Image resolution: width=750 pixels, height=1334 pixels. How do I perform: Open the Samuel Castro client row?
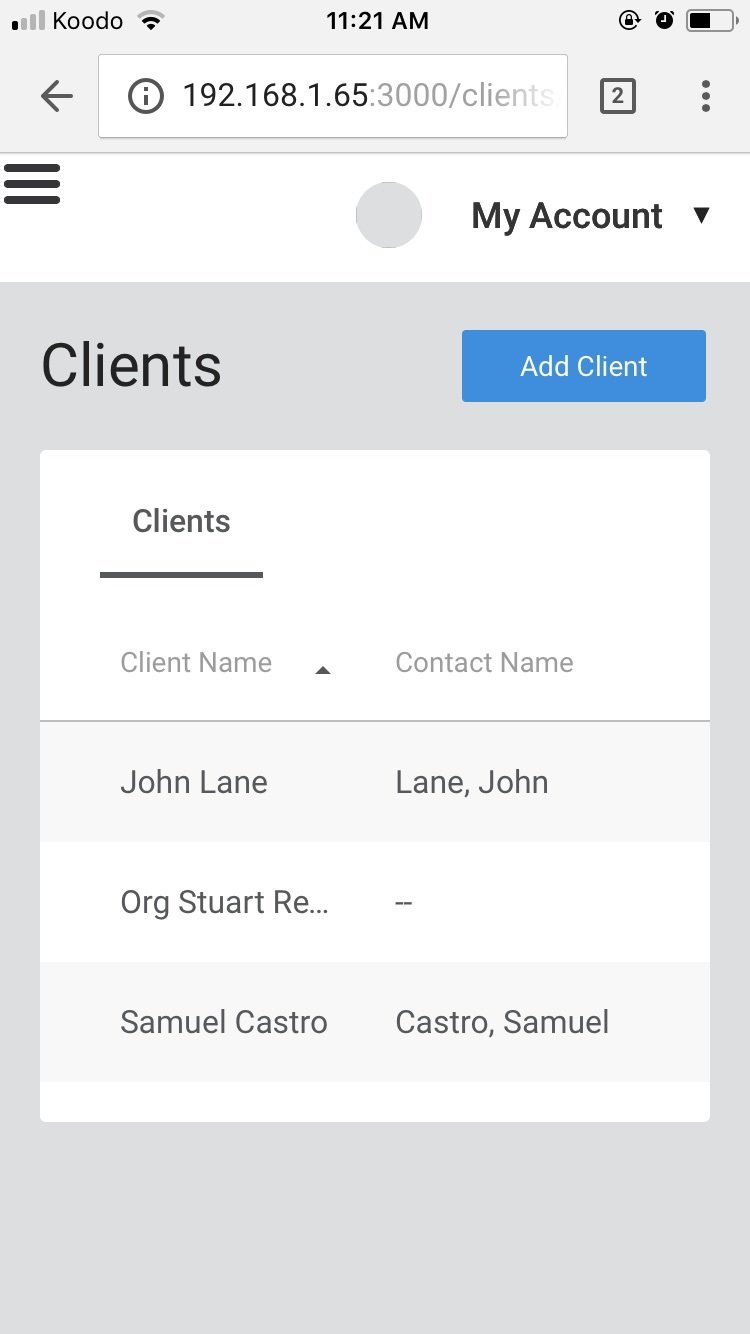224,1022
